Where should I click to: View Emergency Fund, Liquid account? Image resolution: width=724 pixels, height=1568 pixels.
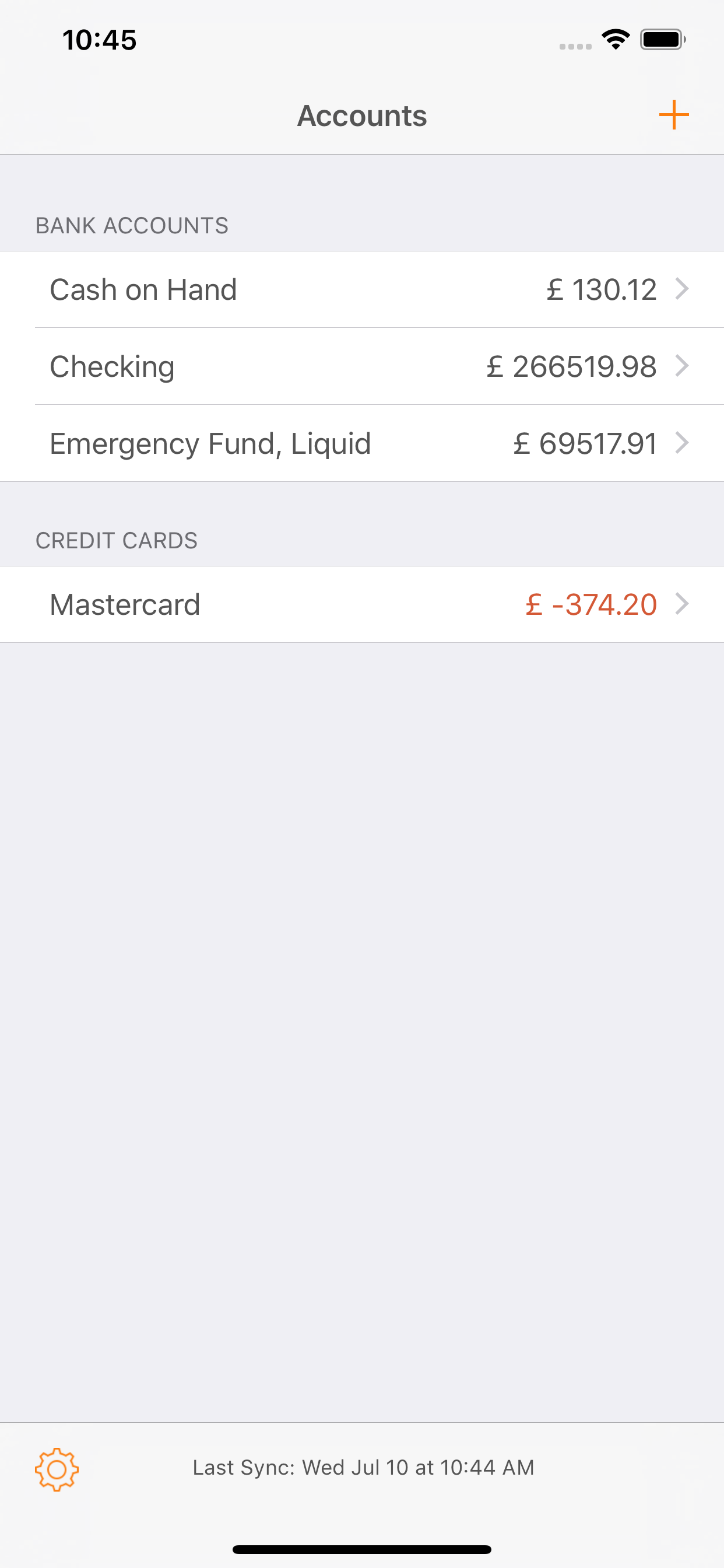(x=362, y=443)
